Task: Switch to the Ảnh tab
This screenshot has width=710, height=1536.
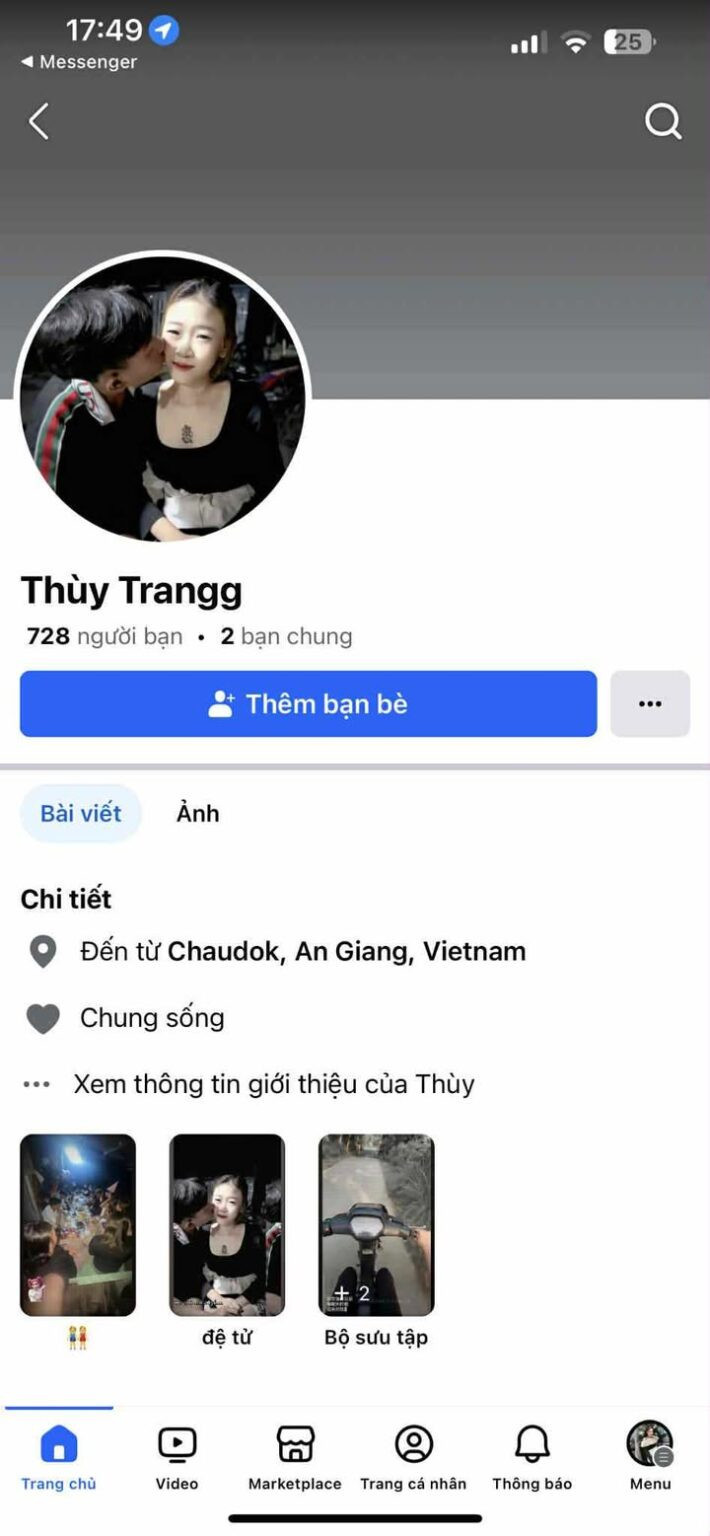Action: [198, 813]
